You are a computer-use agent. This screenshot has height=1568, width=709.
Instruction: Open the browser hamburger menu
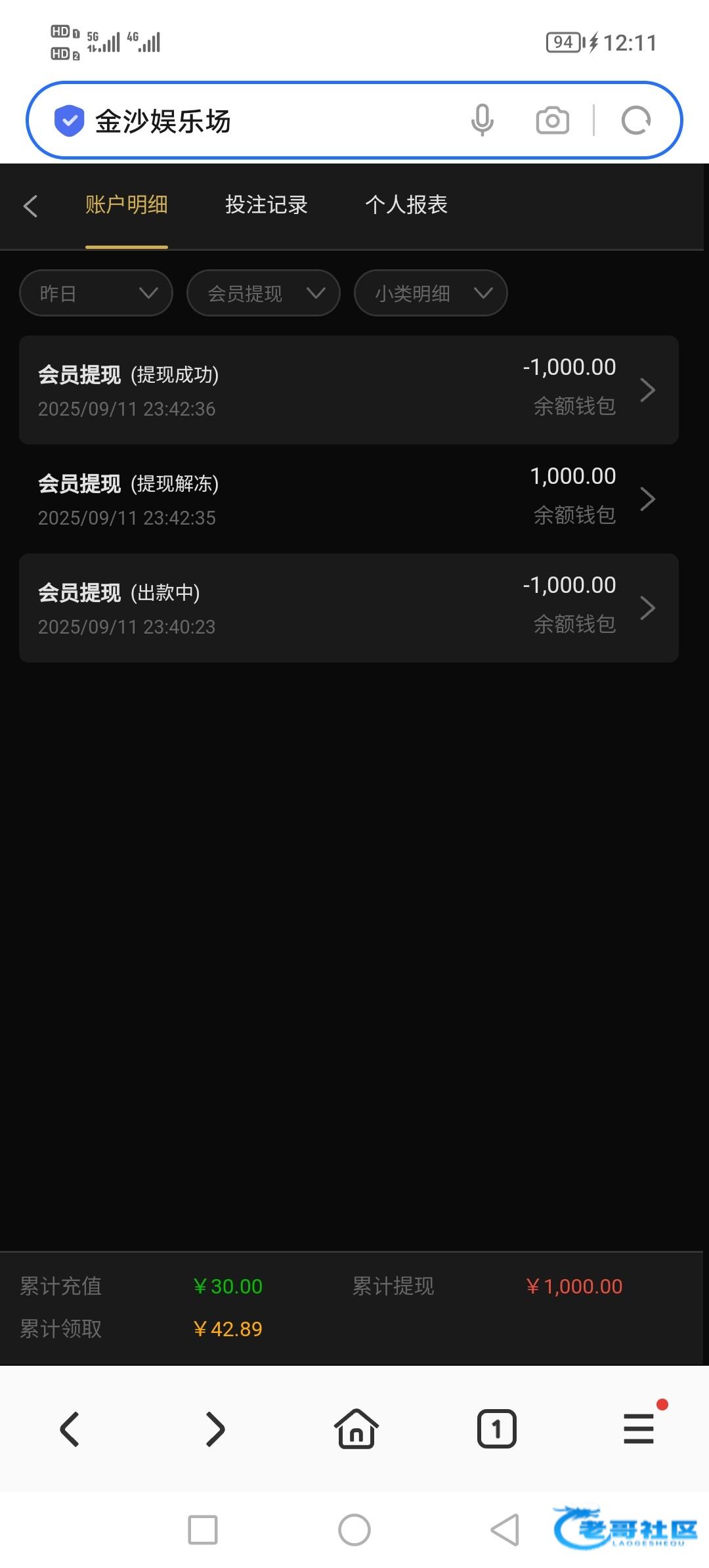point(639,1429)
